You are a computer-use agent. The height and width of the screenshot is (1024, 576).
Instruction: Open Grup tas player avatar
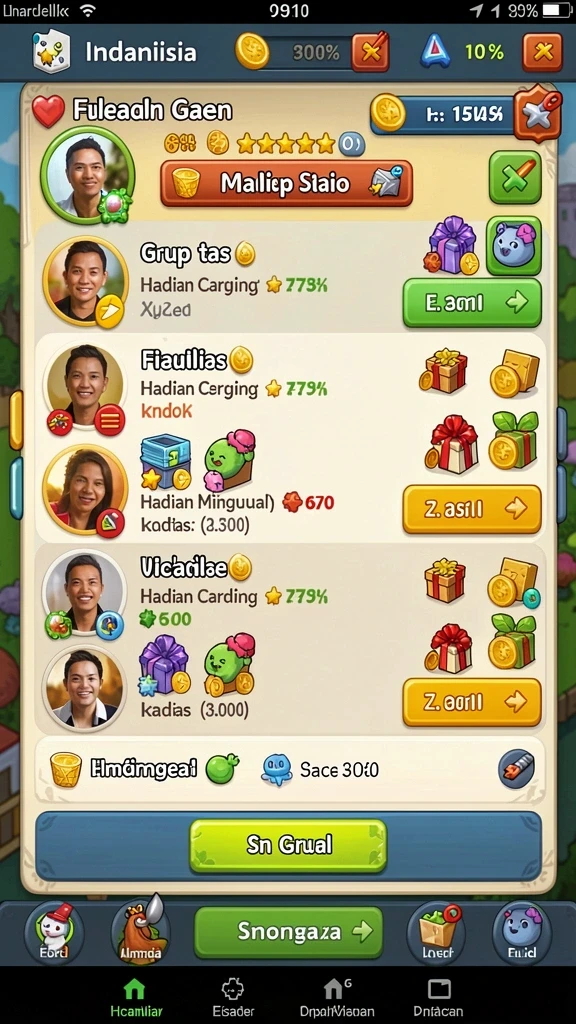click(x=86, y=281)
